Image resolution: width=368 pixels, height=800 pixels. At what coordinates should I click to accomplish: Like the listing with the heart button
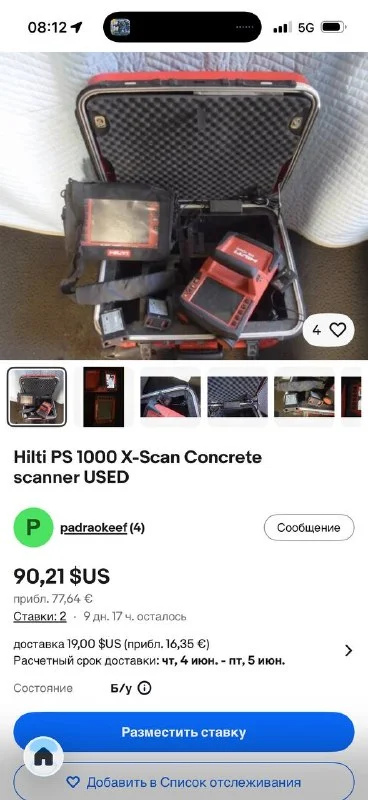(x=328, y=330)
